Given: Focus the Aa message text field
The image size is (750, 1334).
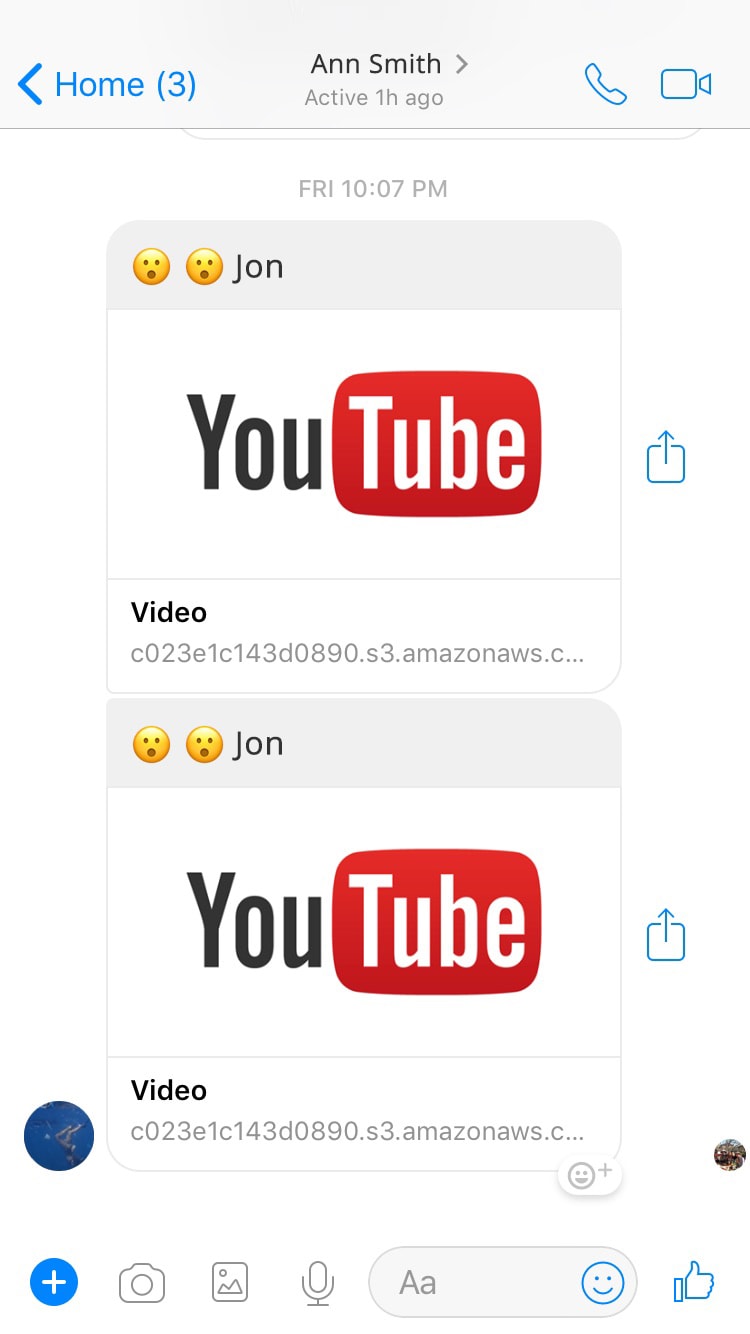Looking at the screenshot, I should pyautogui.click(x=470, y=1282).
